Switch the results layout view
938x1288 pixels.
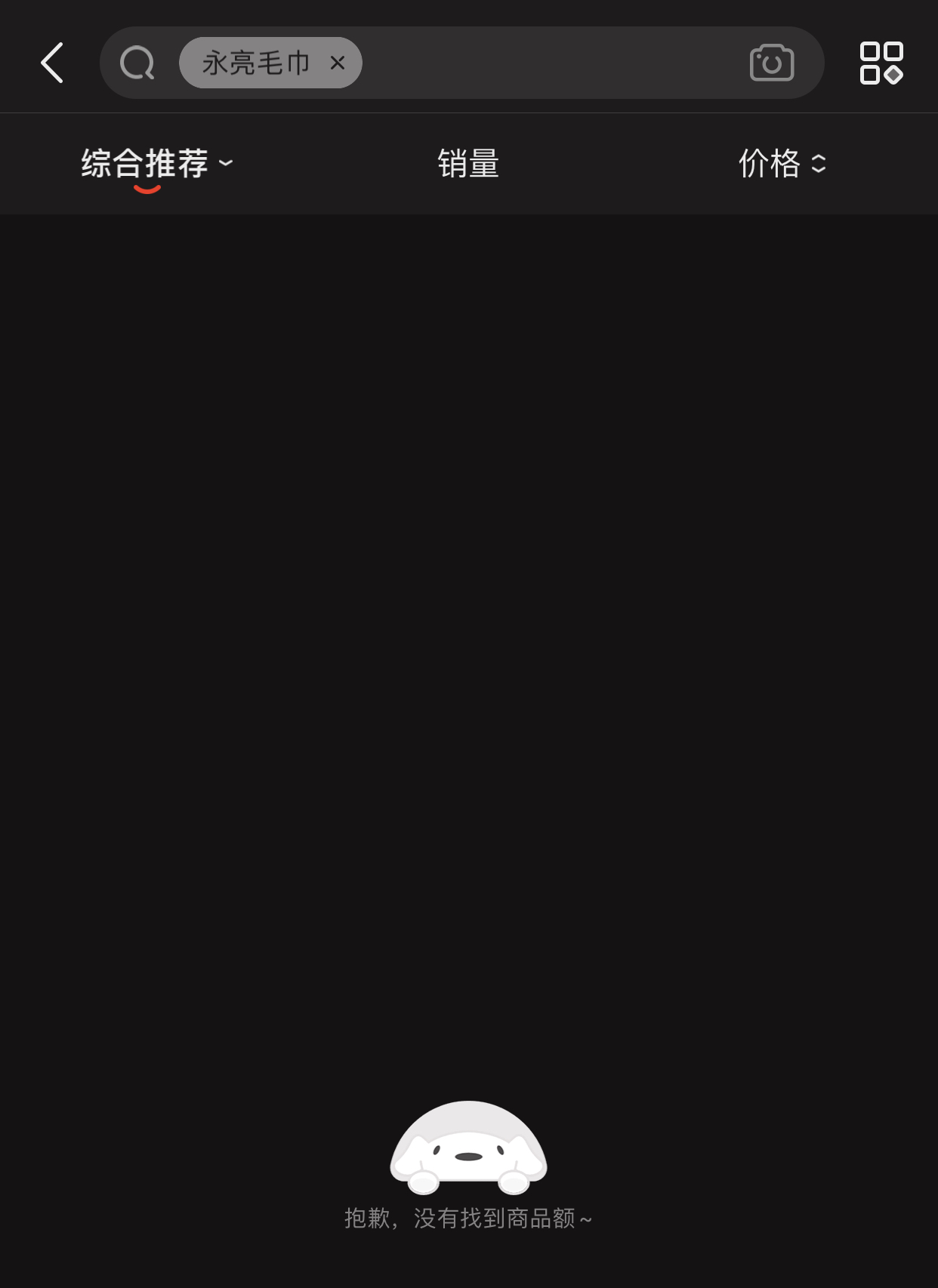(881, 63)
